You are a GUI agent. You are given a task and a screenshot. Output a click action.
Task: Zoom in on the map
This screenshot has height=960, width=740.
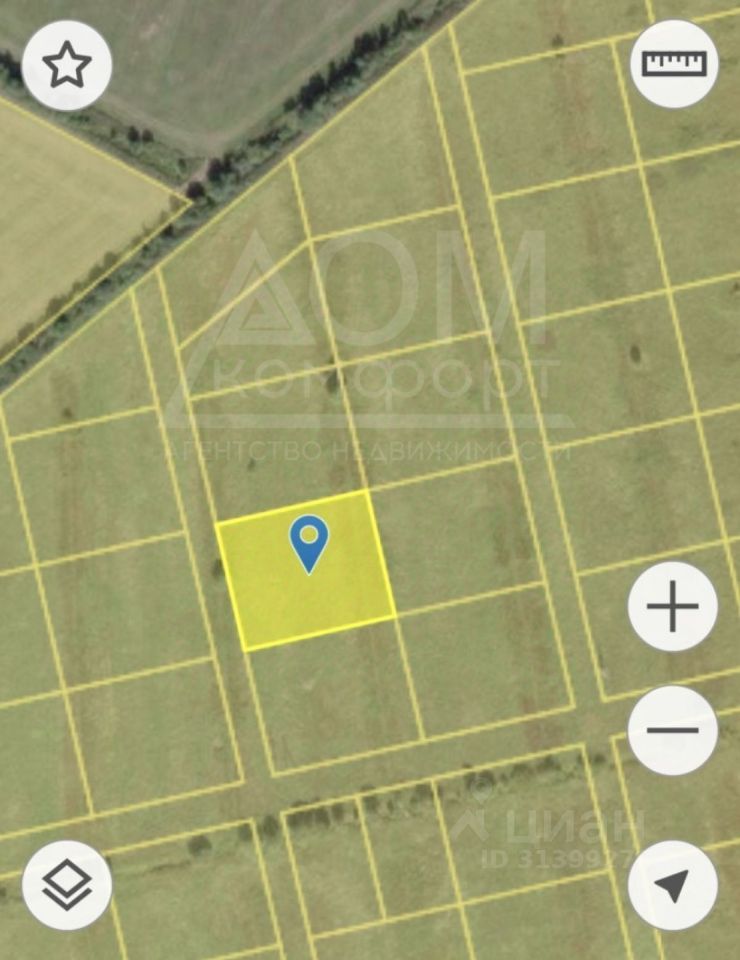point(673,607)
